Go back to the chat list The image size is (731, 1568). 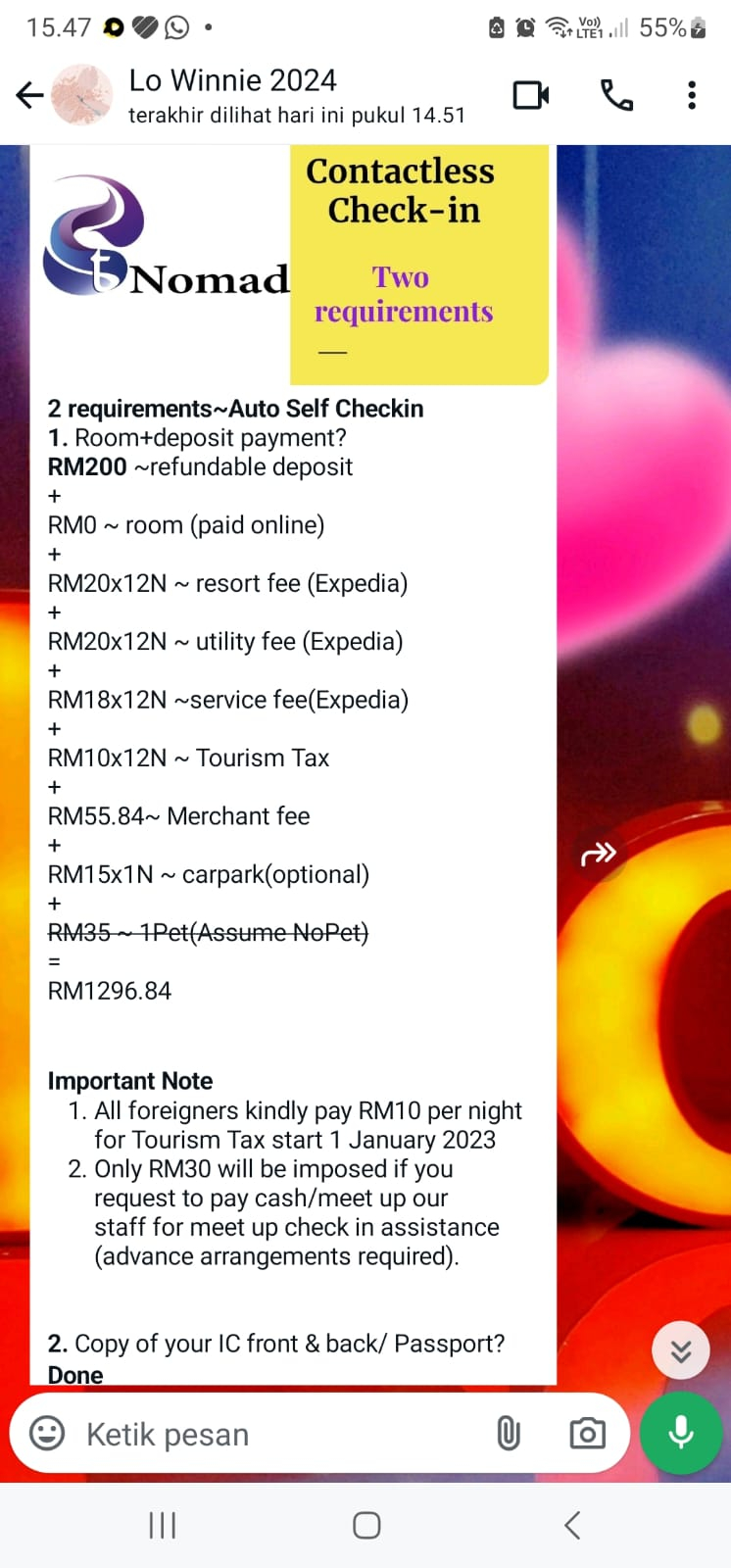click(x=29, y=95)
